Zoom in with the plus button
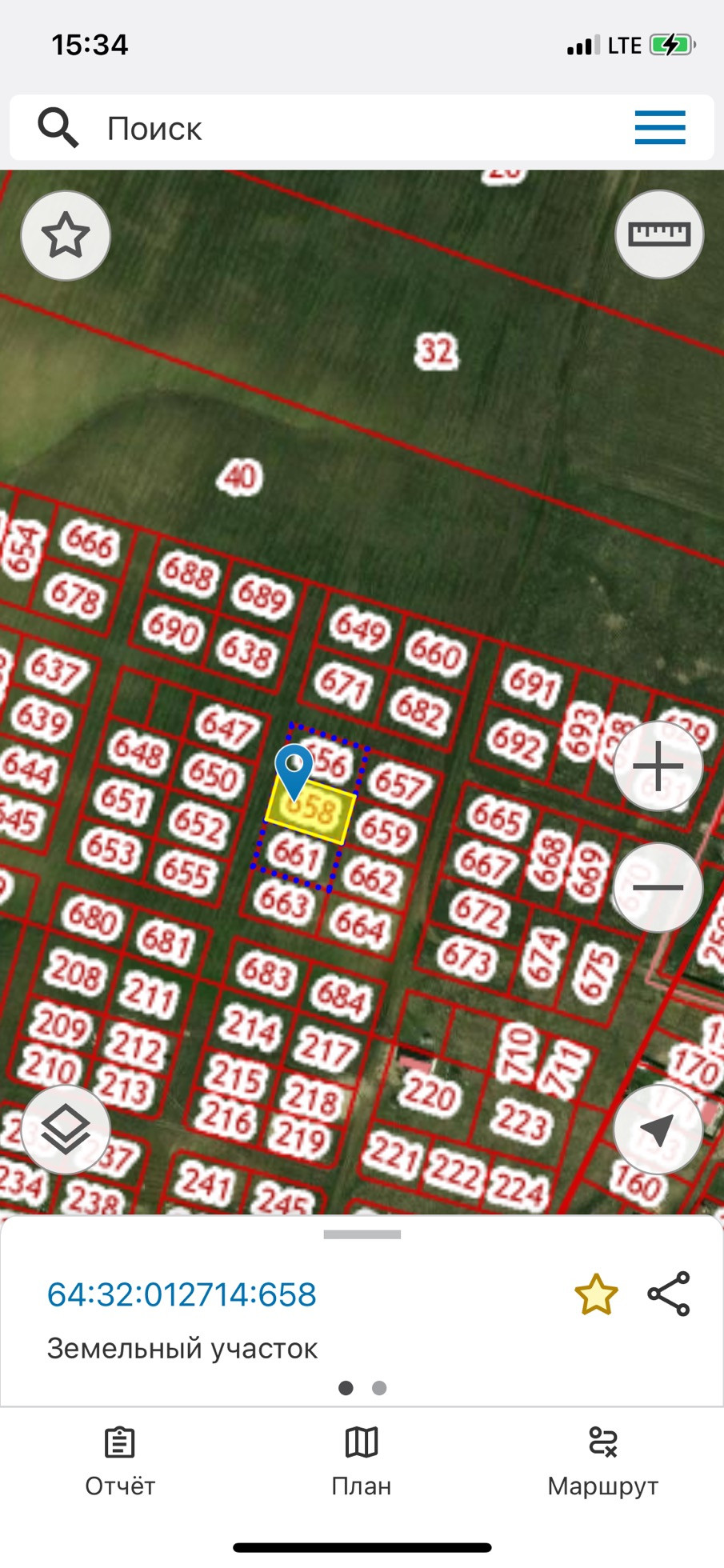Image resolution: width=724 pixels, height=1568 pixels. tap(658, 766)
